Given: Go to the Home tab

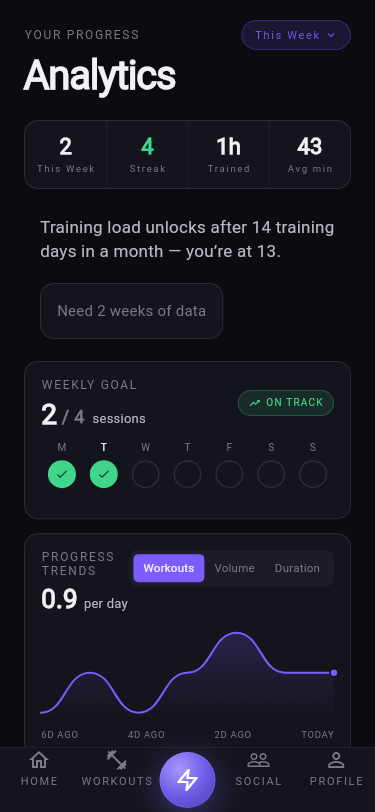Looking at the screenshot, I should click(39, 768).
